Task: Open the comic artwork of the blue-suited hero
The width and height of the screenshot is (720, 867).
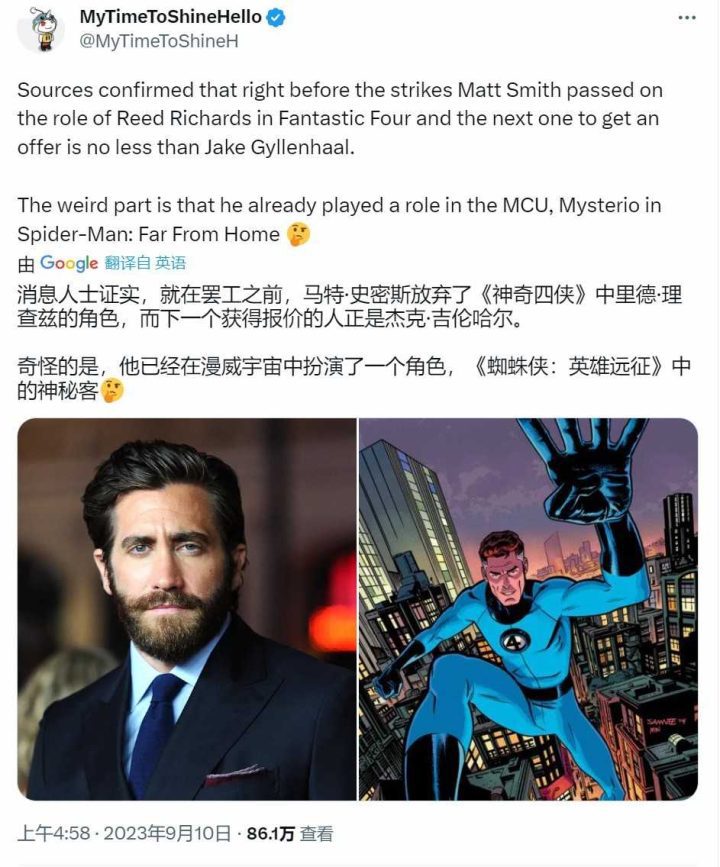Action: tap(528, 609)
